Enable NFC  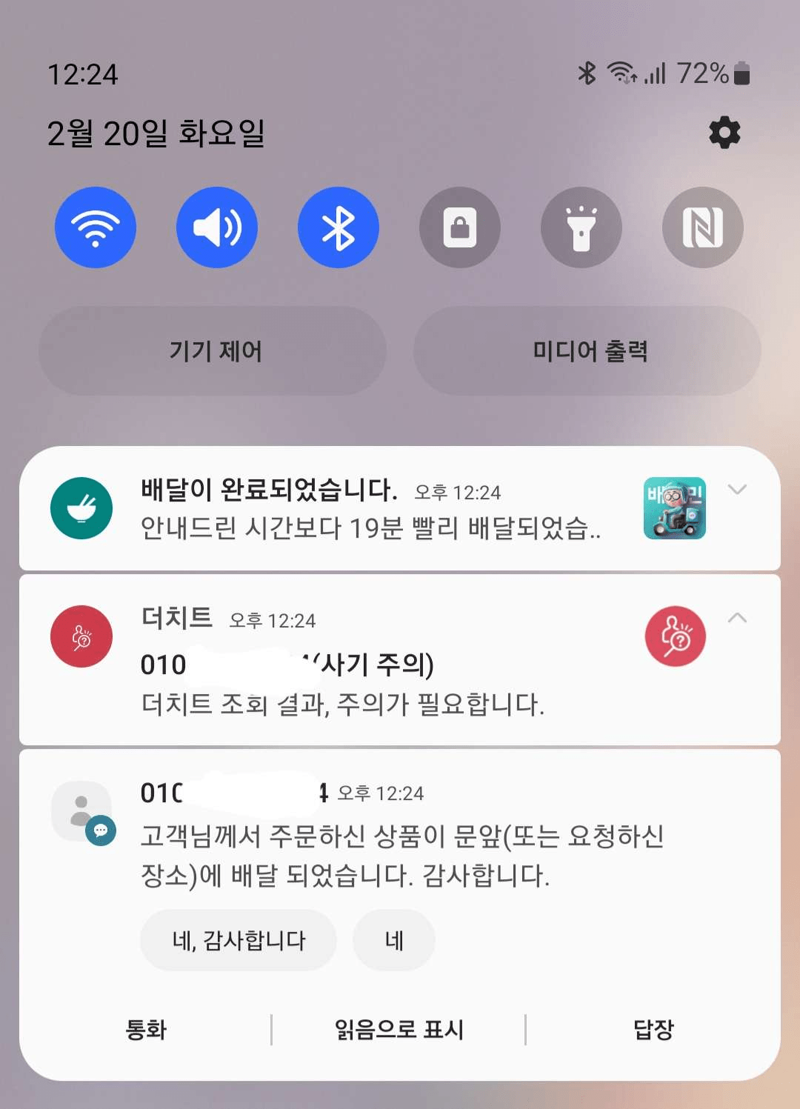click(x=702, y=228)
